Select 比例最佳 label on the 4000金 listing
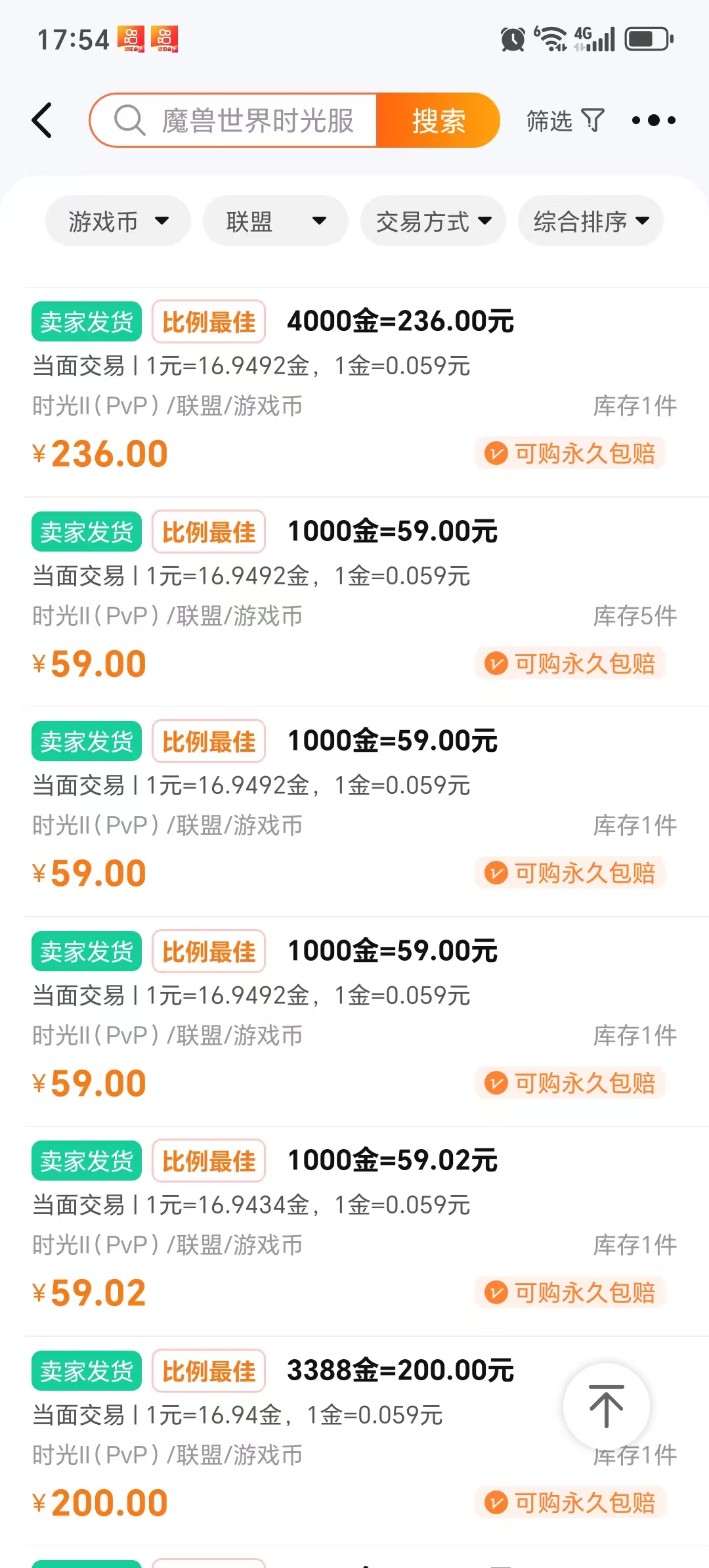 pyautogui.click(x=208, y=321)
